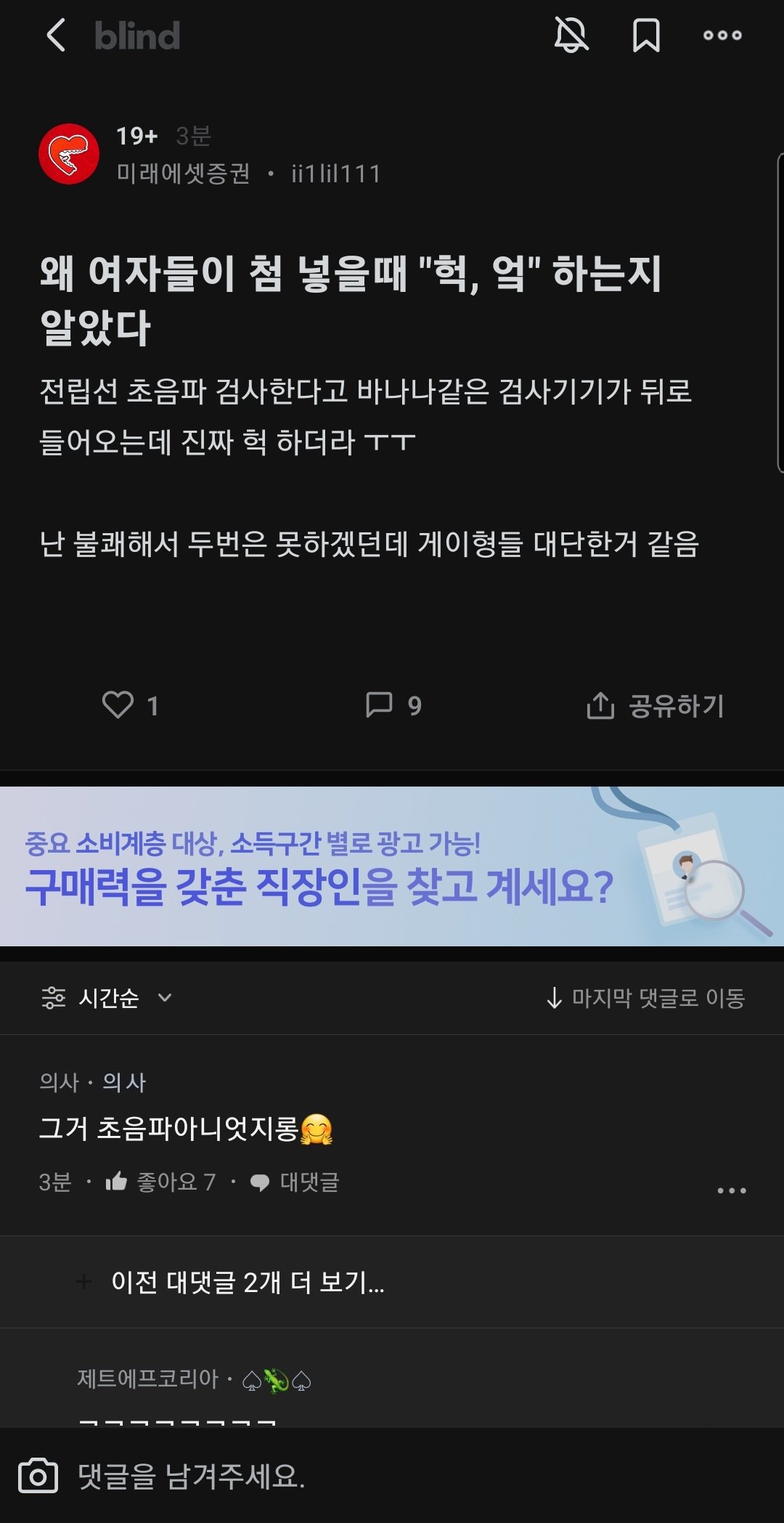Like the post with the heart icon
This screenshot has height=1523, width=784.
118,704
